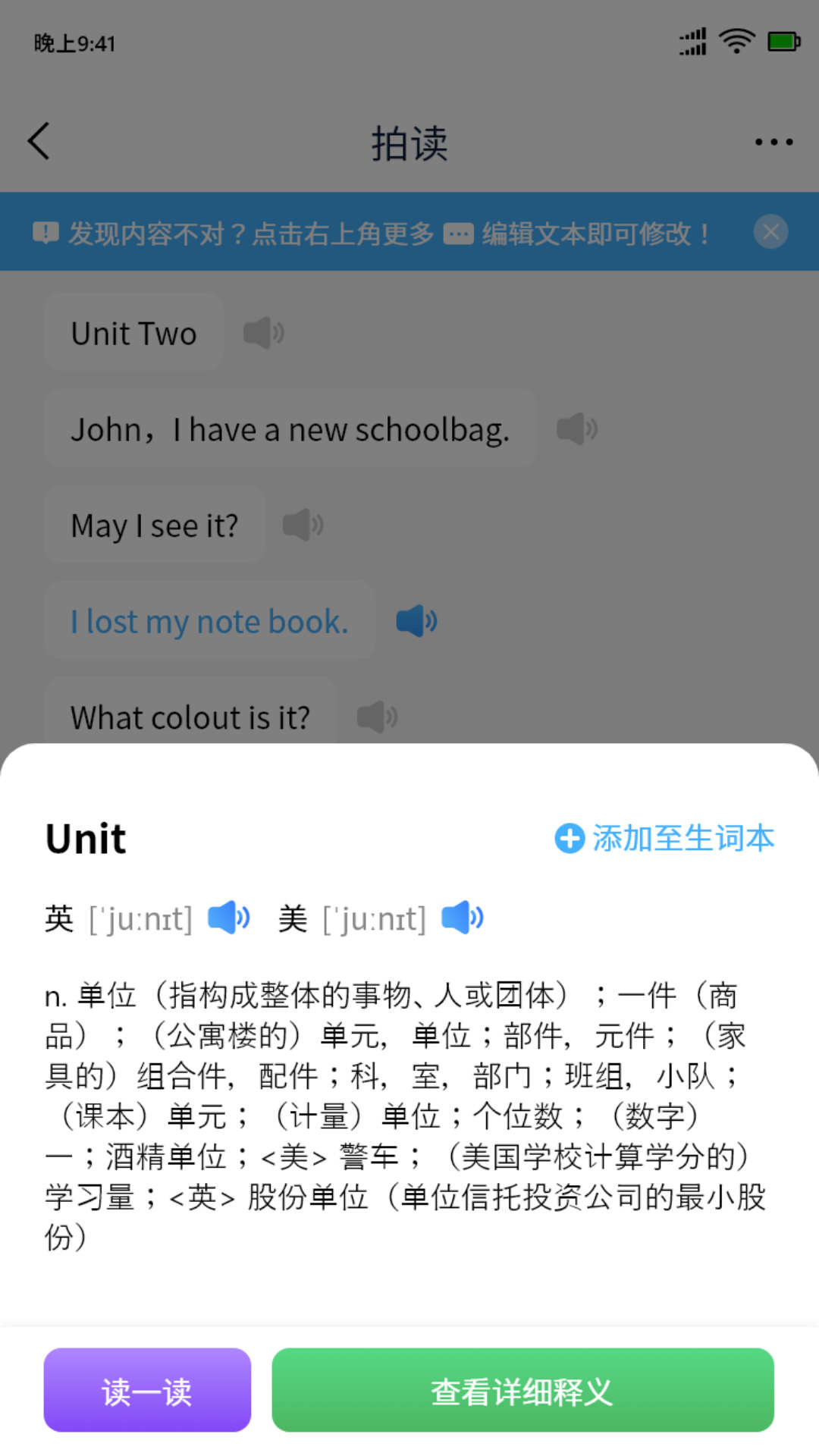
Task: Tap the back arrow icon
Action: pyautogui.click(x=39, y=141)
